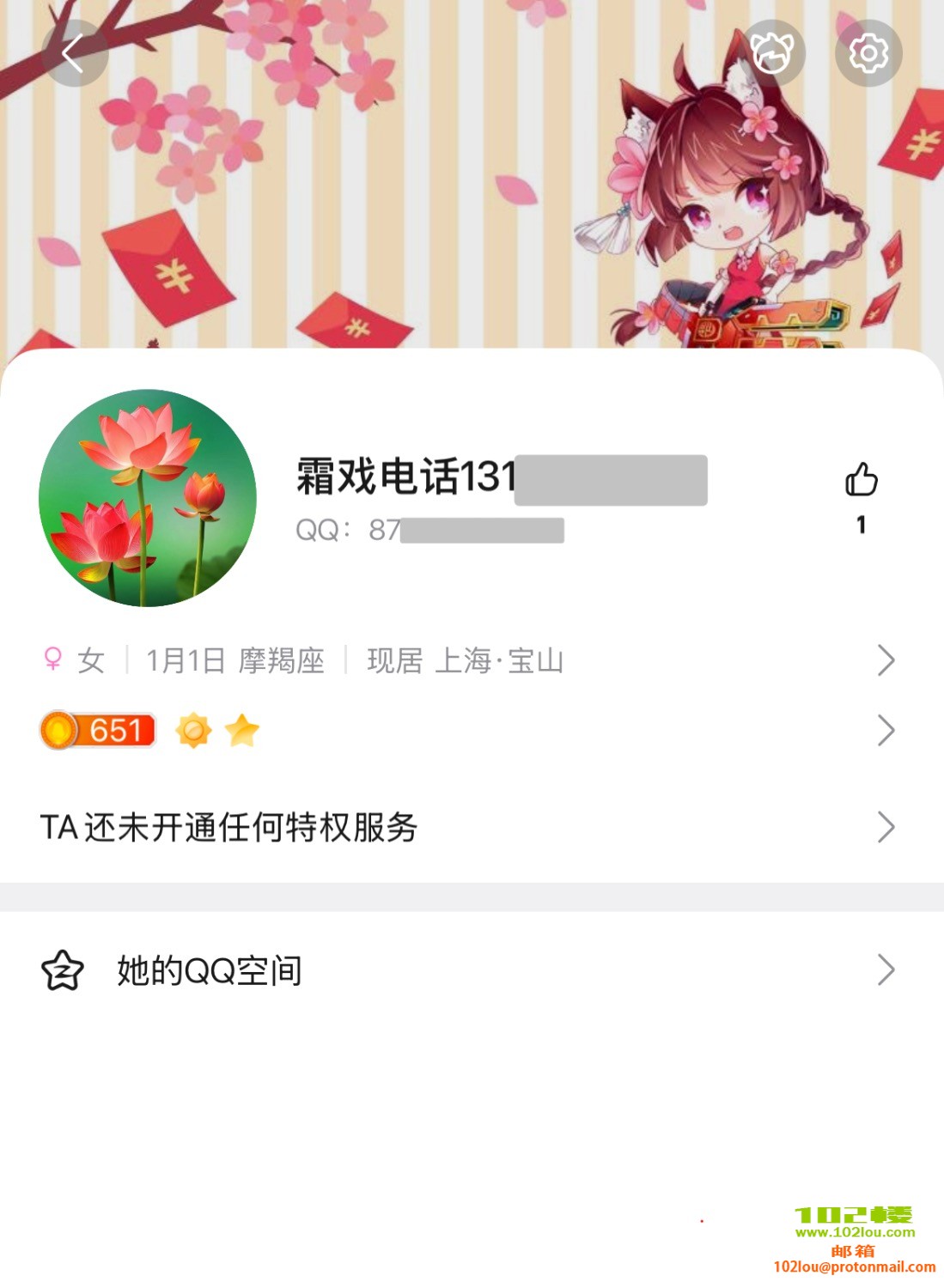Image resolution: width=944 pixels, height=1288 pixels.
Task: Tap the cat face icon beside settings
Action: tap(772, 53)
